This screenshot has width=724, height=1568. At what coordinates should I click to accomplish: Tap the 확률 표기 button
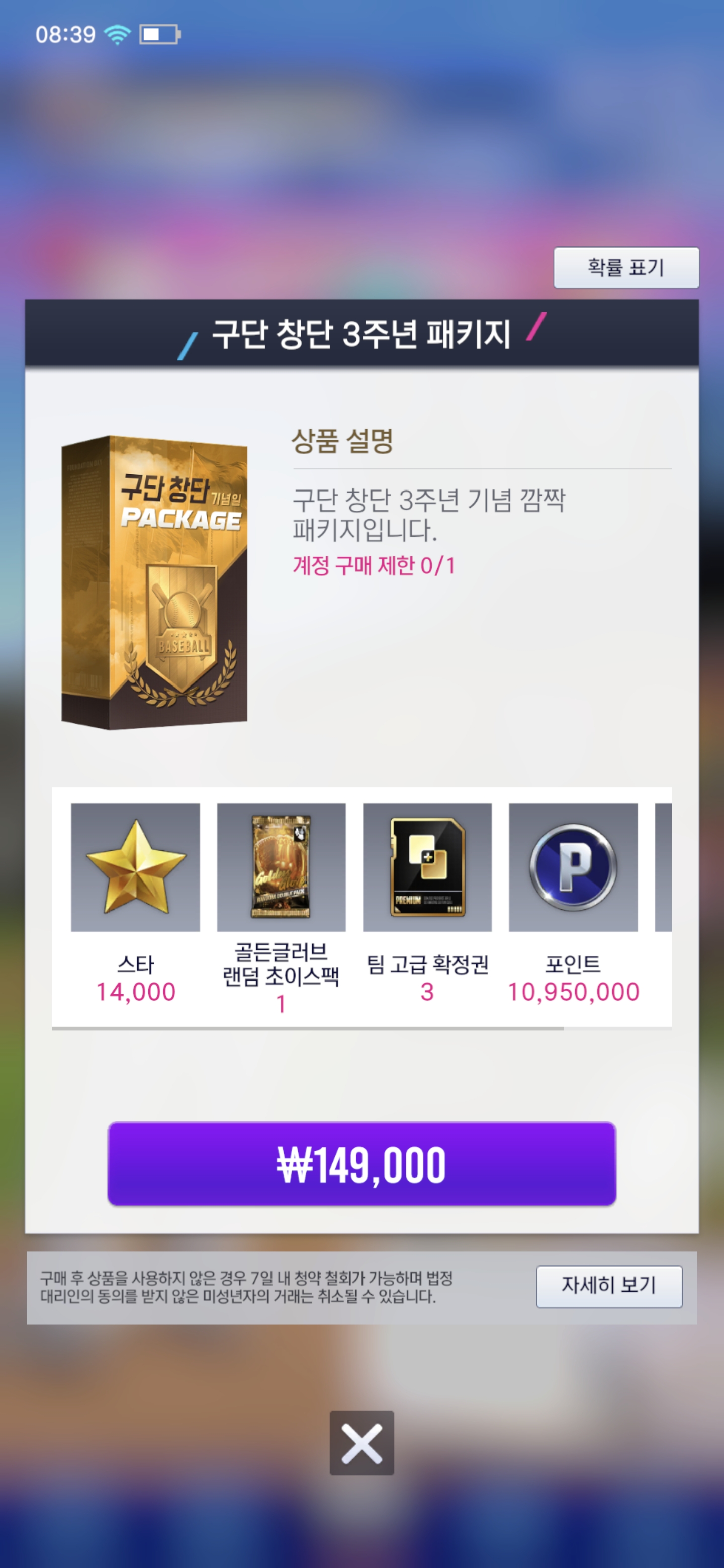pyautogui.click(x=626, y=267)
